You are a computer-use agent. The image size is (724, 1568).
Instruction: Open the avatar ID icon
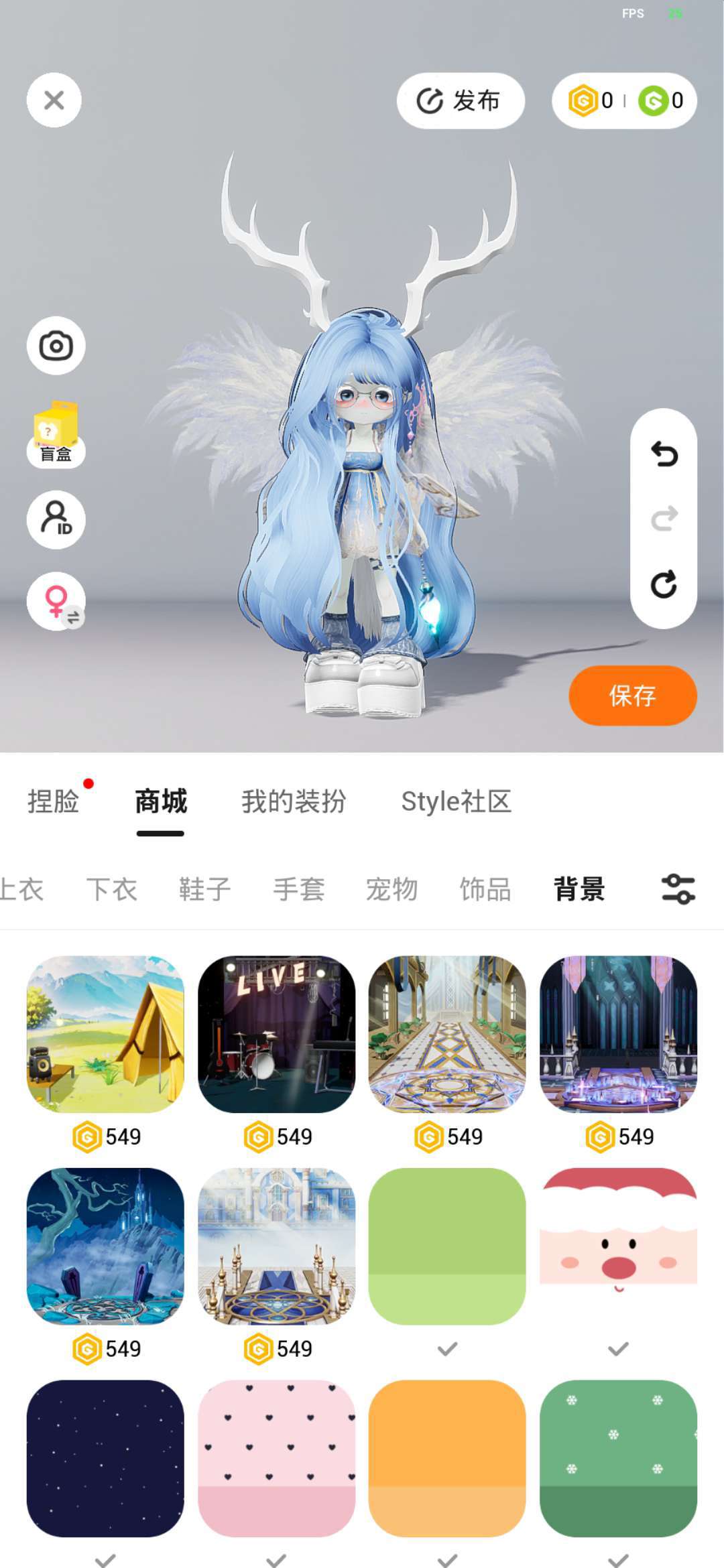(56, 519)
